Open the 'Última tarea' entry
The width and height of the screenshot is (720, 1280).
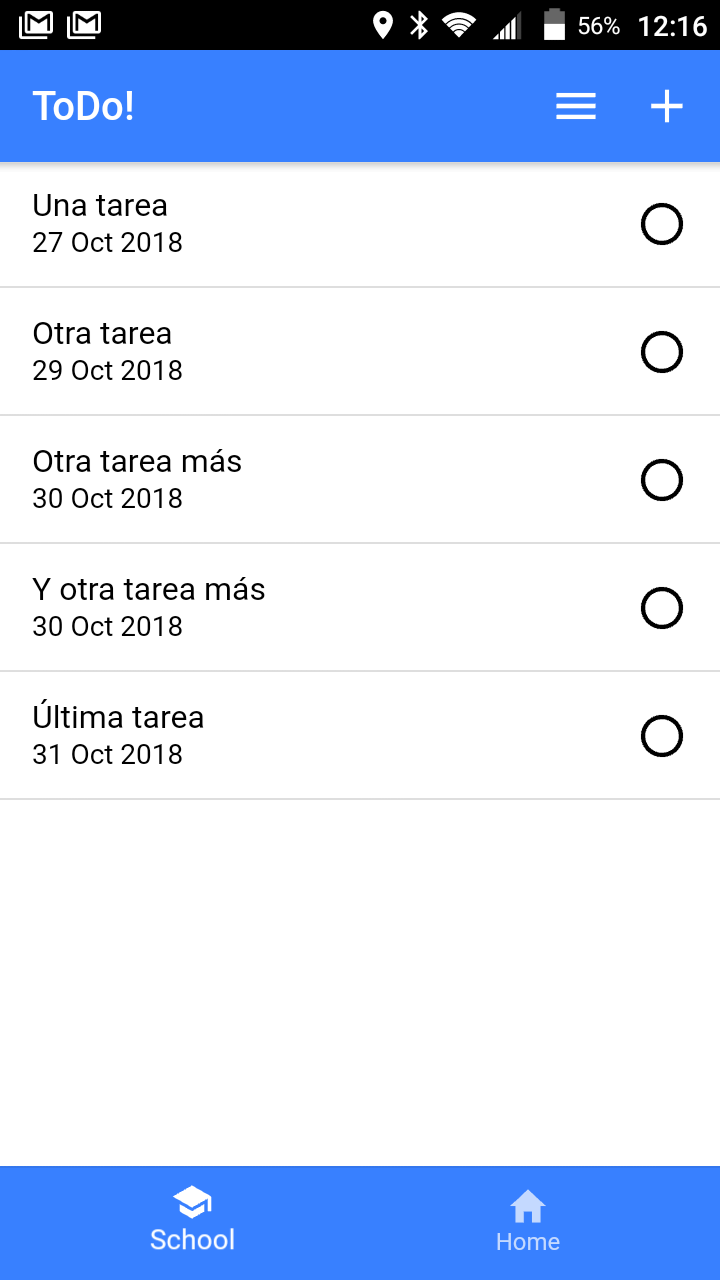[360, 736]
